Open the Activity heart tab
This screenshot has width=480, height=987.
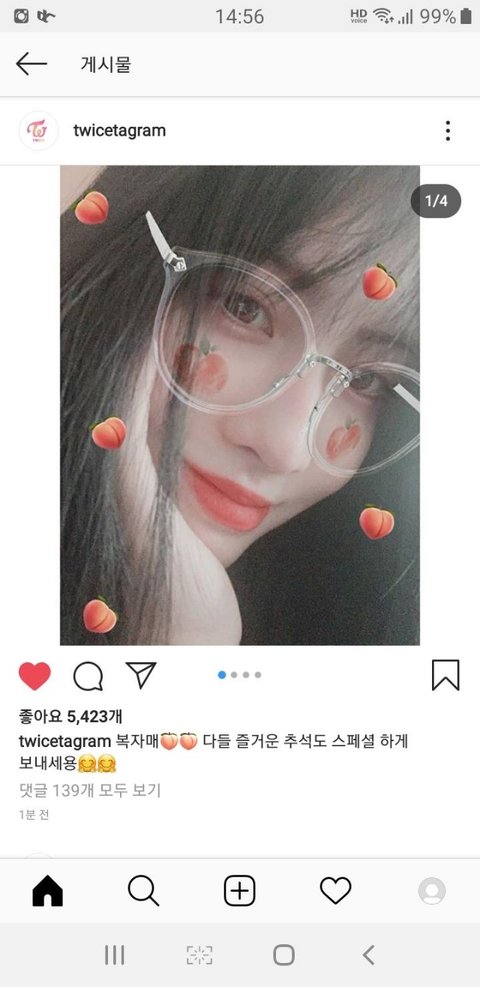(x=336, y=891)
